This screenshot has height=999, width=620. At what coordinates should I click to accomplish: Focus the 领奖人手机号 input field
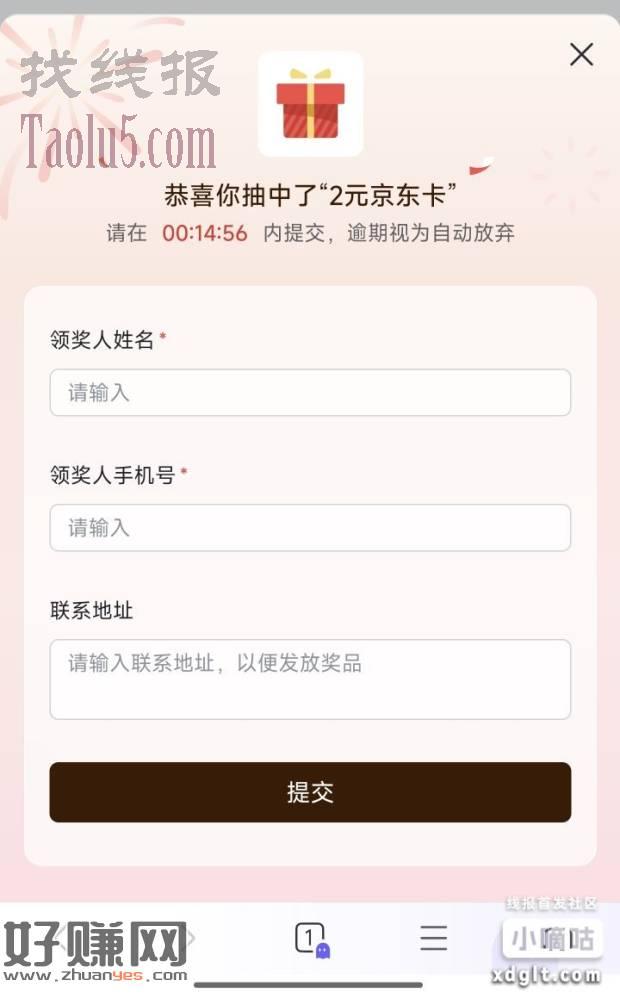[x=310, y=528]
